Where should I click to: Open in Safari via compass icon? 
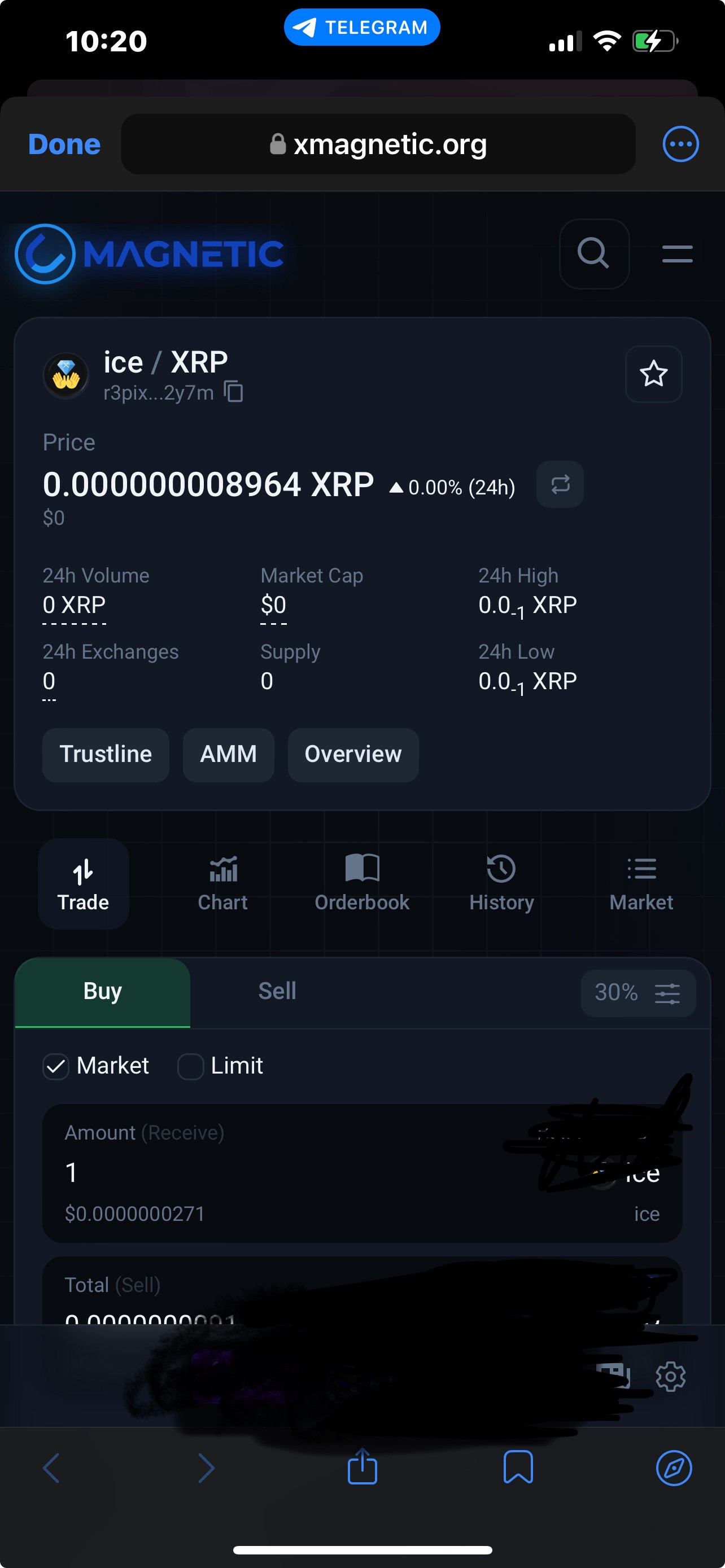[x=674, y=1468]
